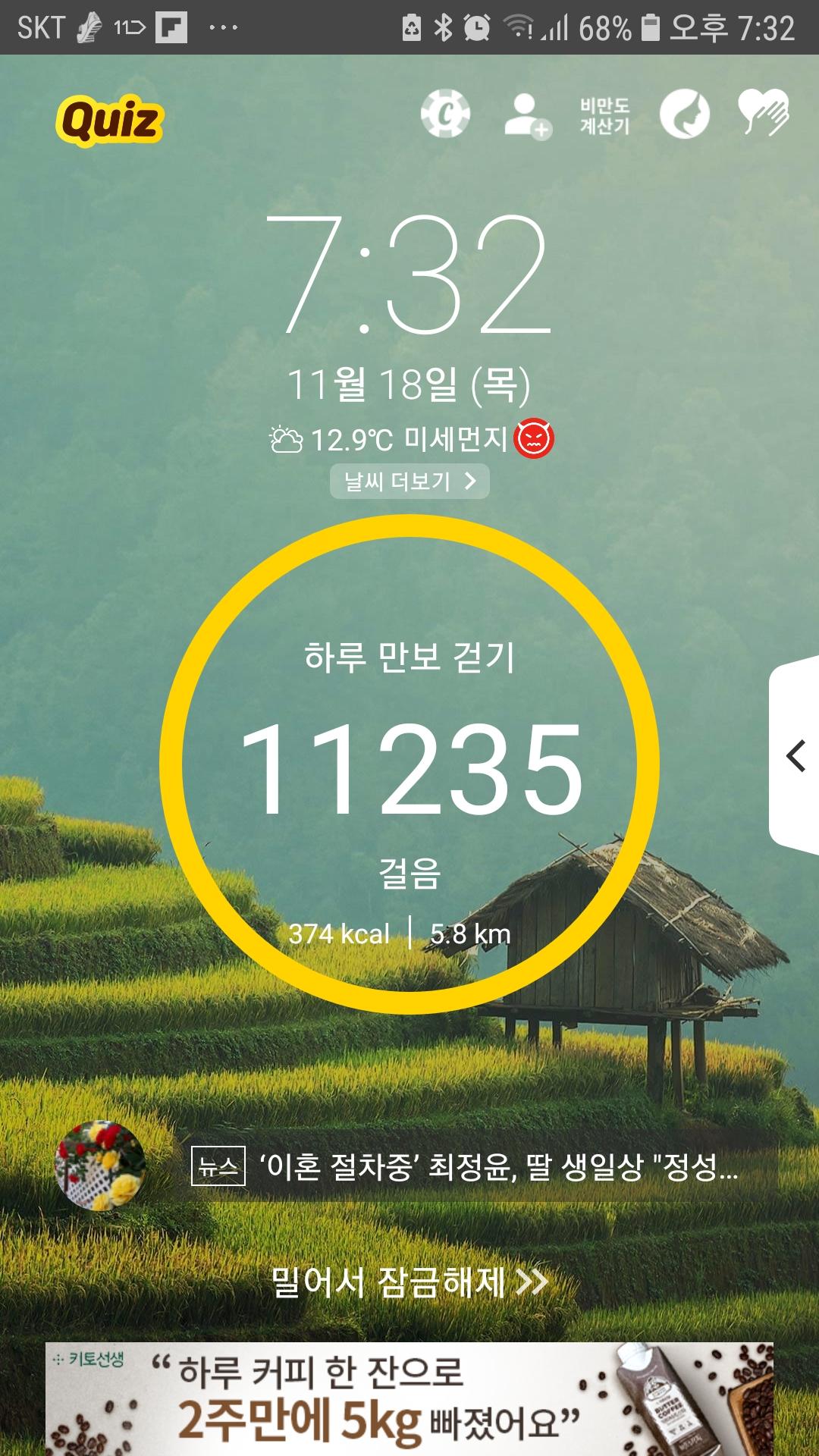Open the 키토선생 coffee ad banner
Image resolution: width=819 pixels, height=1456 pixels.
409,1399
